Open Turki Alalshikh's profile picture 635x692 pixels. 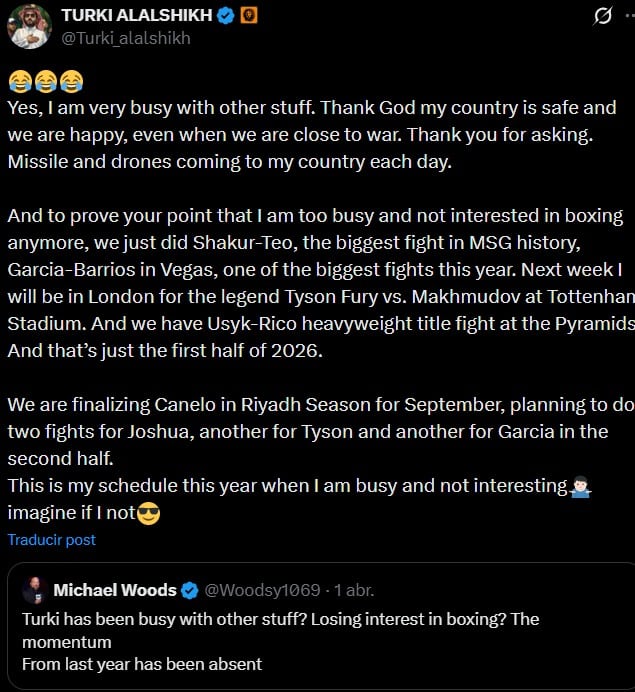[29, 27]
